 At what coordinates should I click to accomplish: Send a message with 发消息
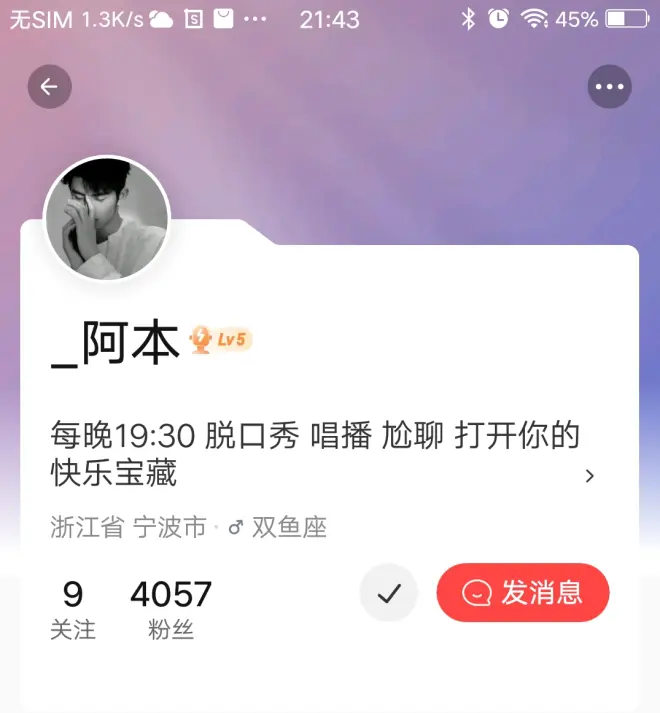[523, 593]
